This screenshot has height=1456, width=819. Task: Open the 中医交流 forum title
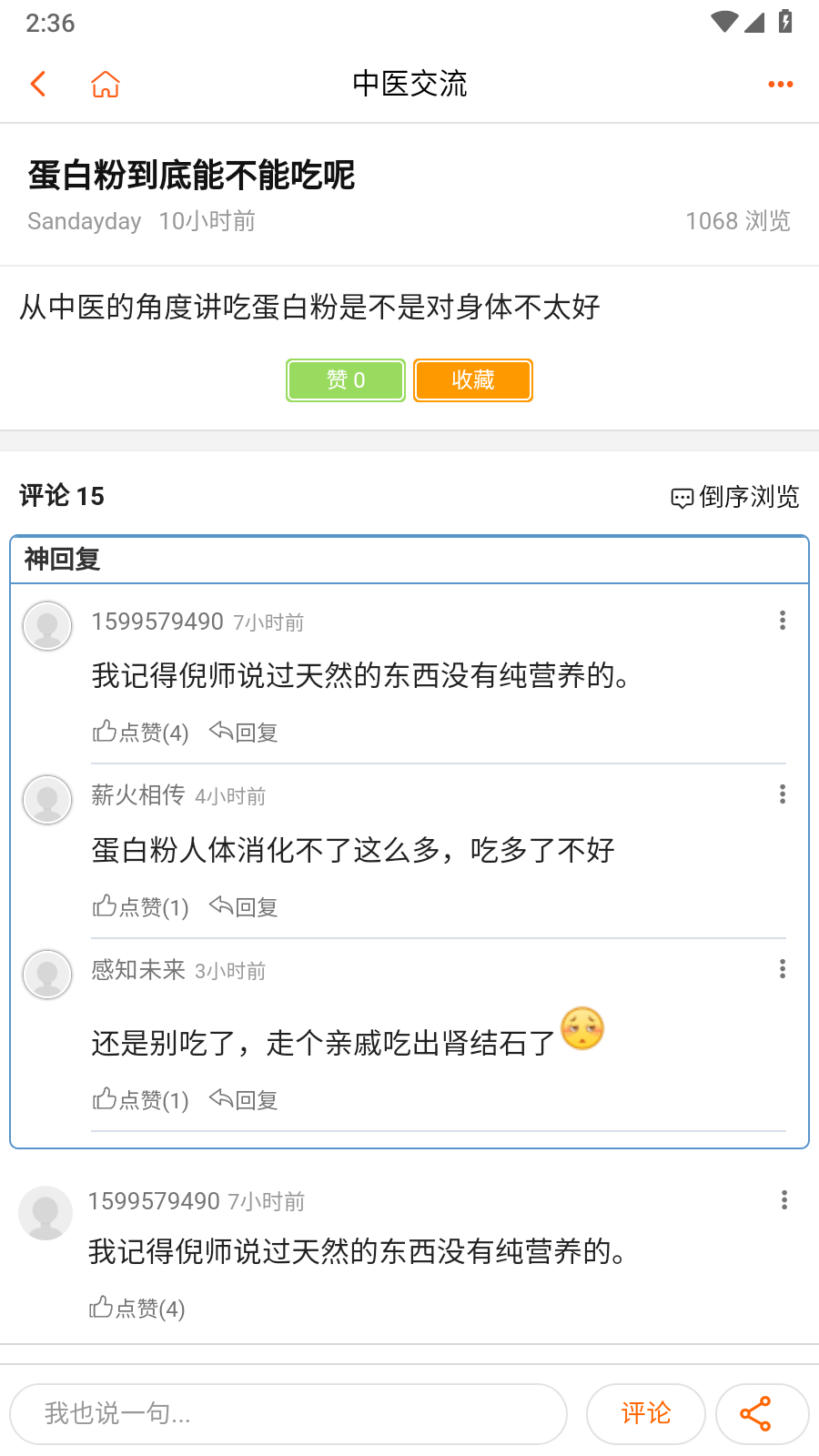[409, 83]
